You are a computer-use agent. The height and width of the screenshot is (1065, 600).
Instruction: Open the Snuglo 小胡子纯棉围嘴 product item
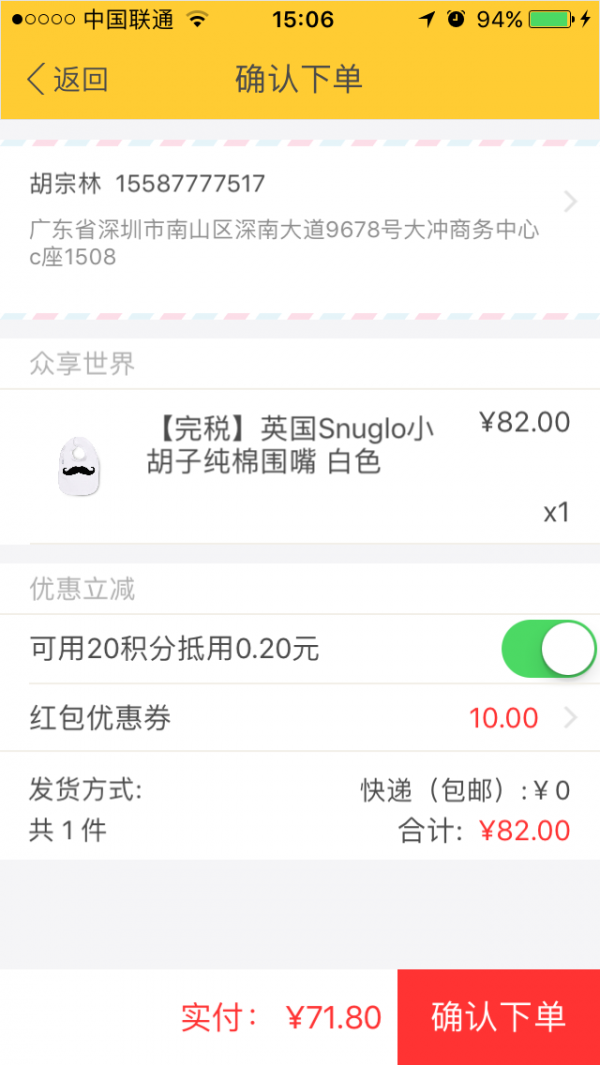coord(300,465)
